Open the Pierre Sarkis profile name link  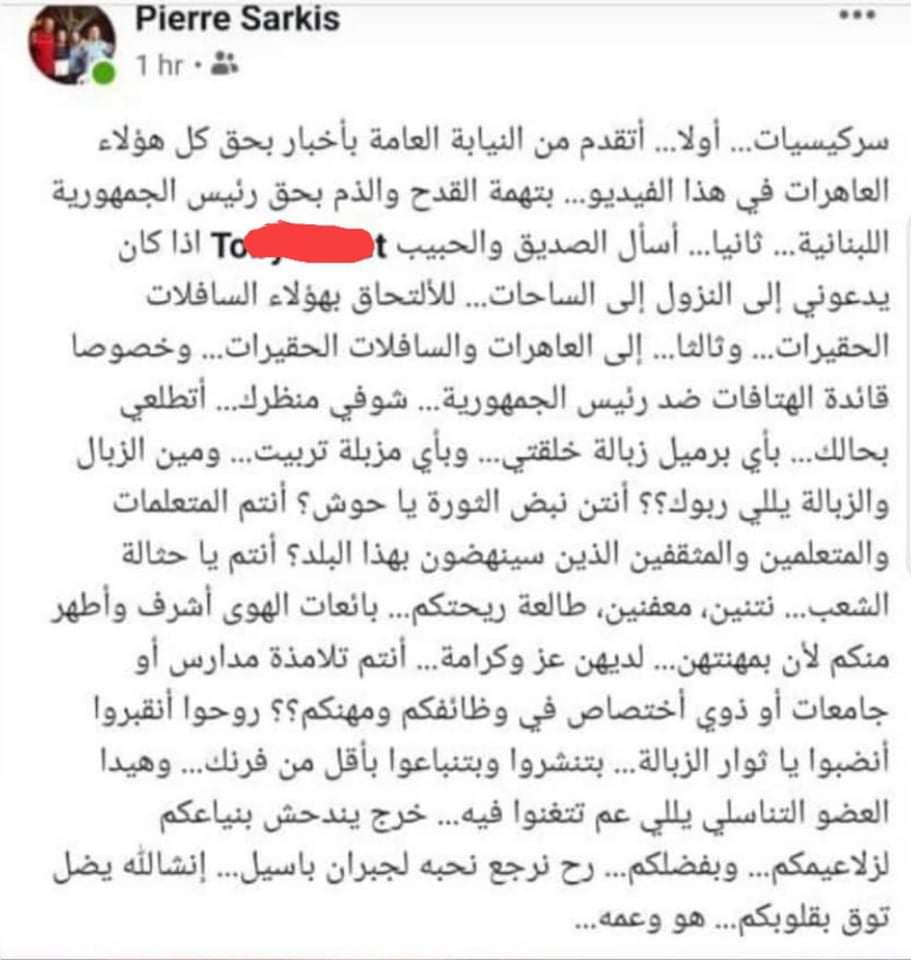[236, 19]
